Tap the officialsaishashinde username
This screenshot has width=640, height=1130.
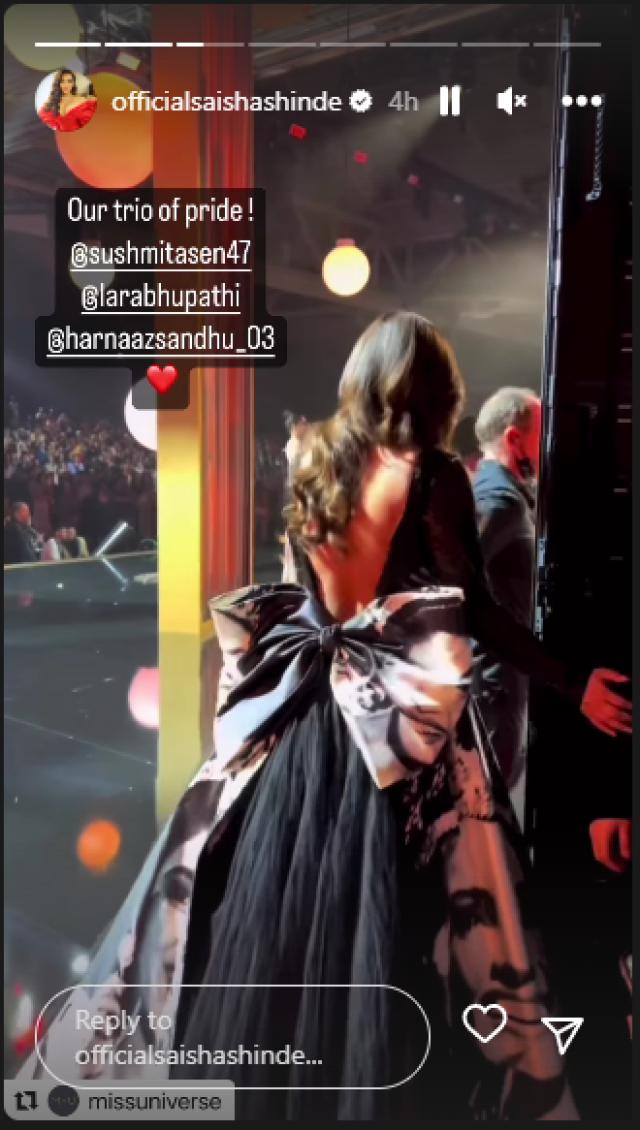pyautogui.click(x=226, y=102)
